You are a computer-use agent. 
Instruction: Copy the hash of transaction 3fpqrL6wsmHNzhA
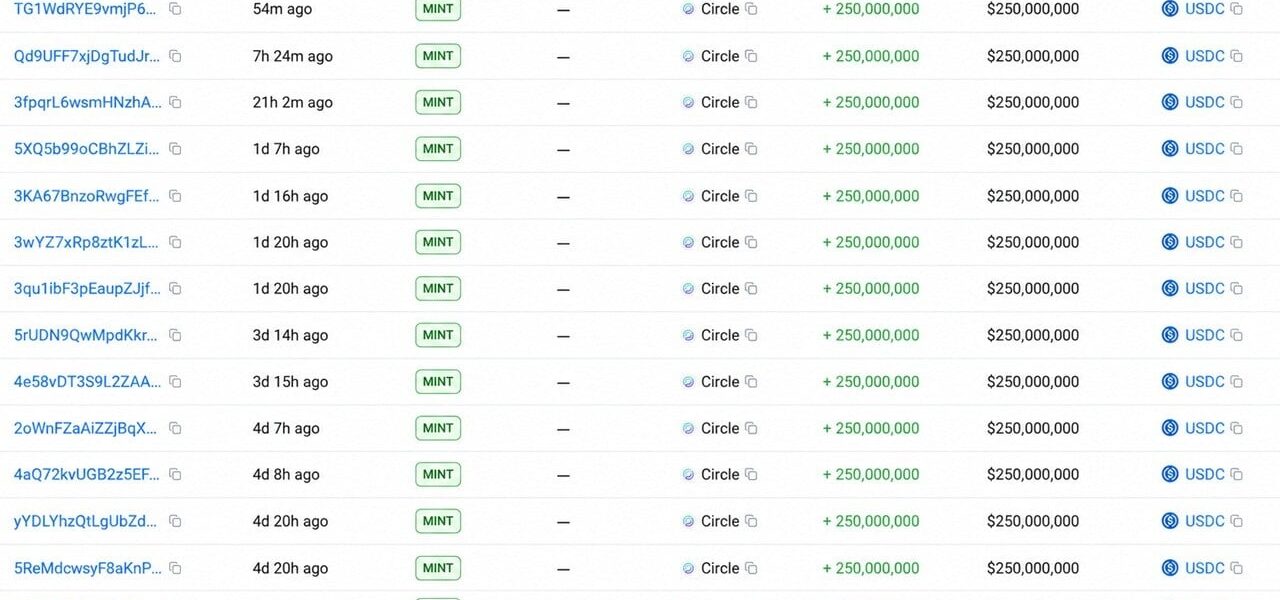(175, 102)
